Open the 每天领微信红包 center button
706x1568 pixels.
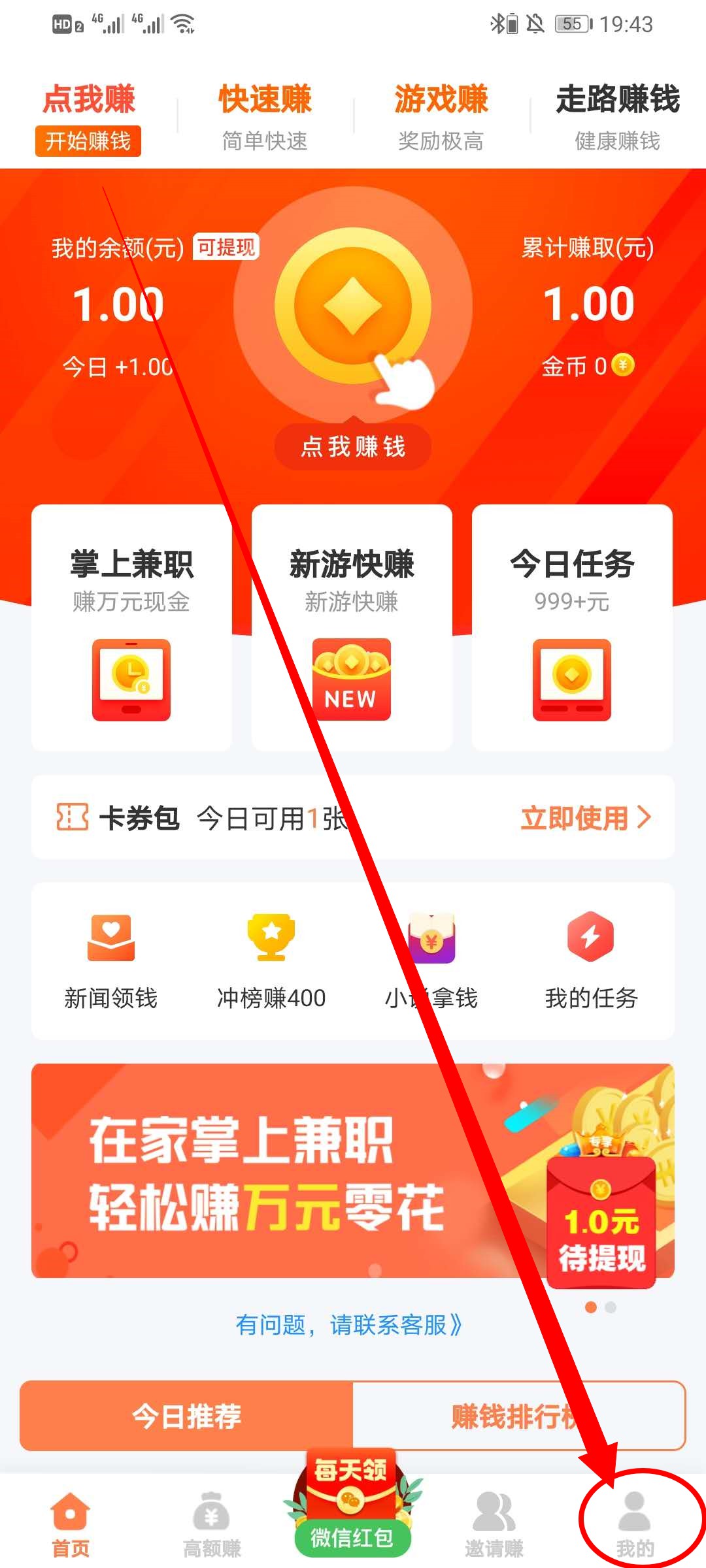pos(352,1509)
